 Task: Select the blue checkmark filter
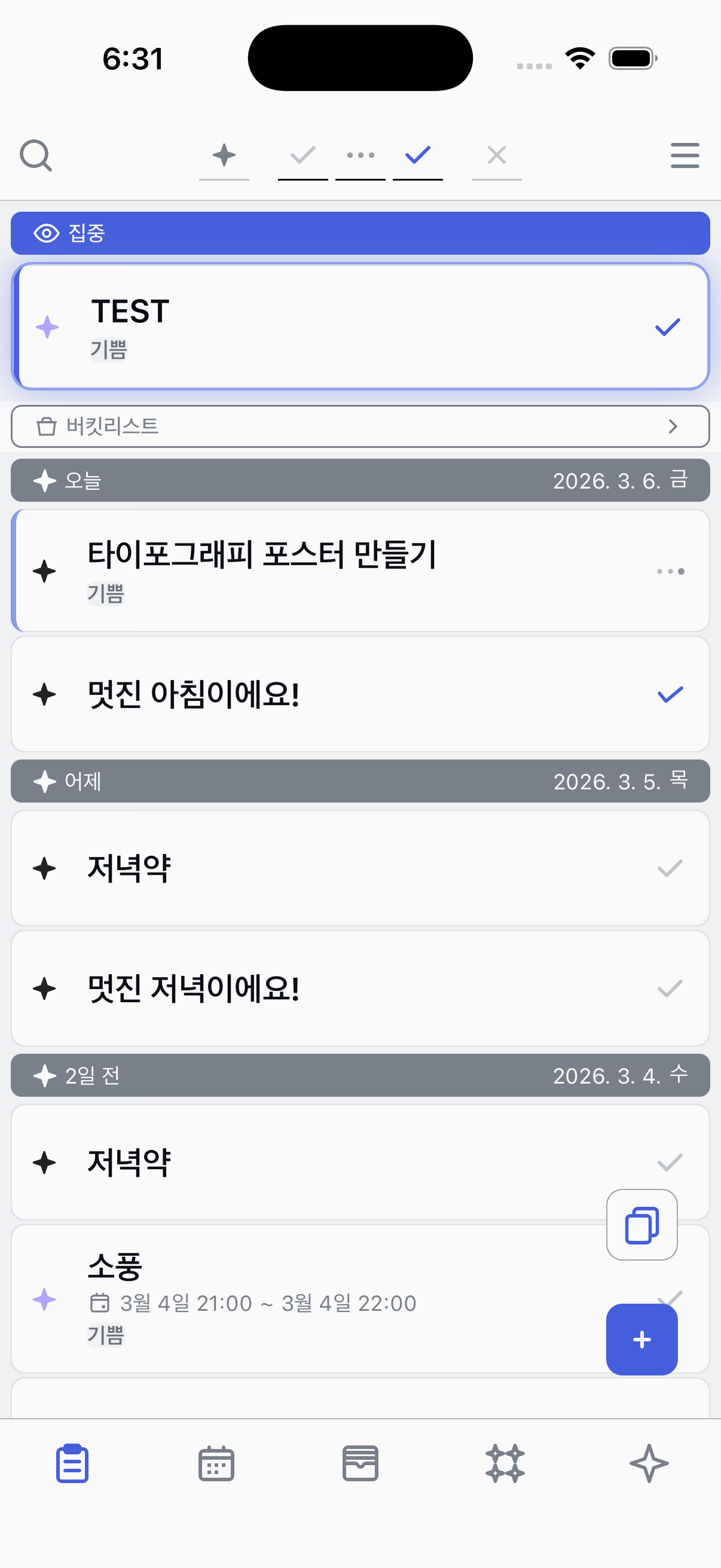coord(418,156)
